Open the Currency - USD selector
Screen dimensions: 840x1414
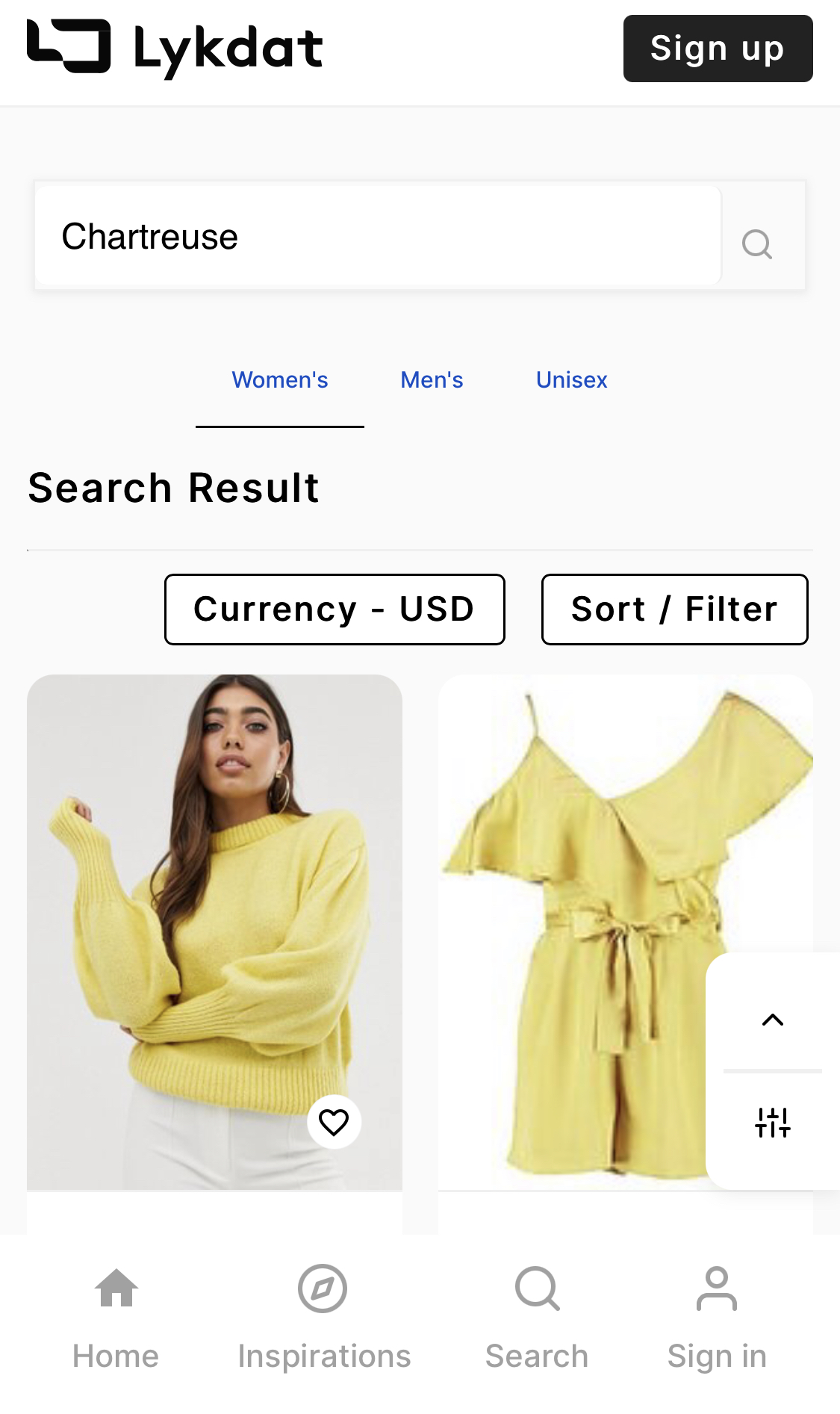coord(335,609)
